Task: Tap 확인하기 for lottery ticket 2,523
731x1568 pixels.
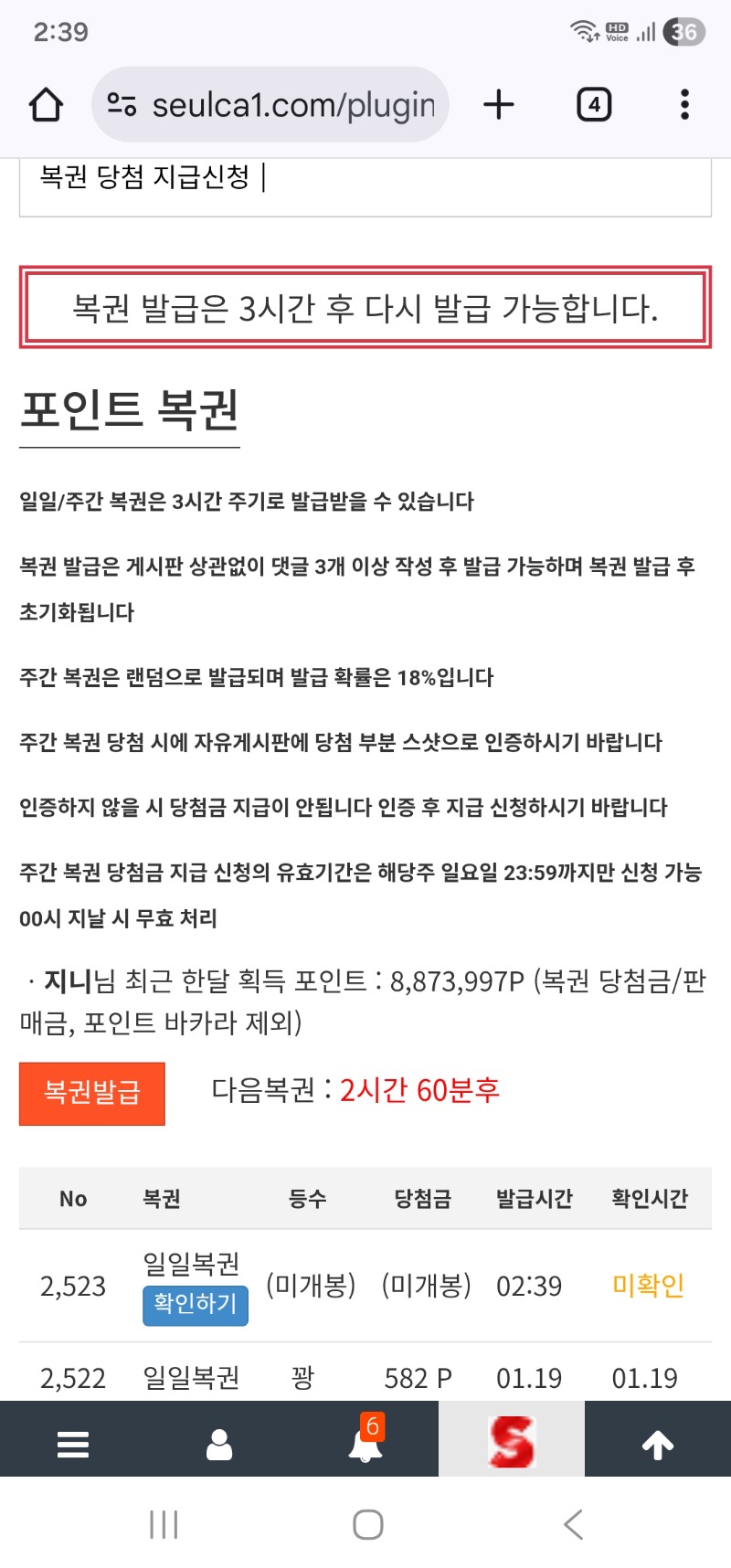Action: tap(195, 1303)
